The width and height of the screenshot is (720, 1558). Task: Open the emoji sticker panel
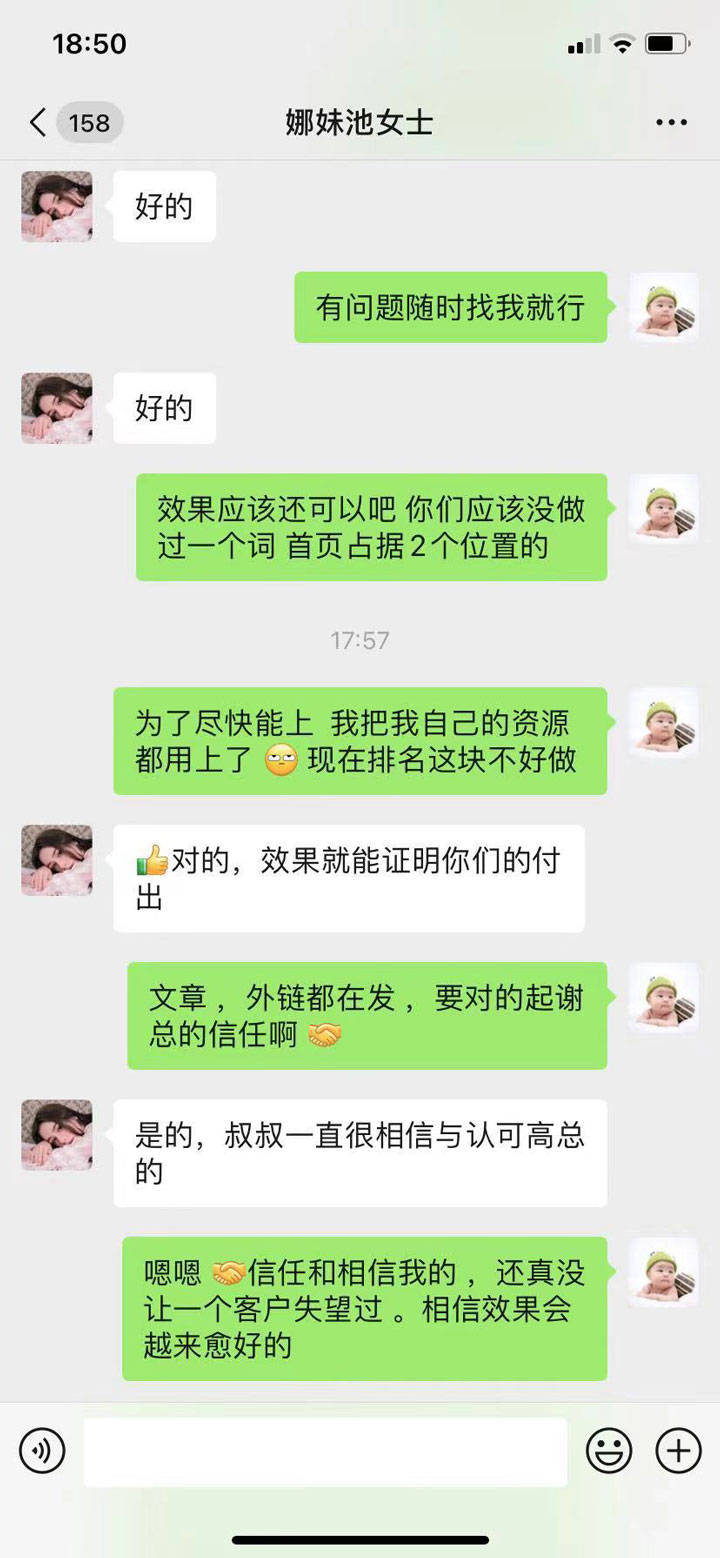point(608,1451)
